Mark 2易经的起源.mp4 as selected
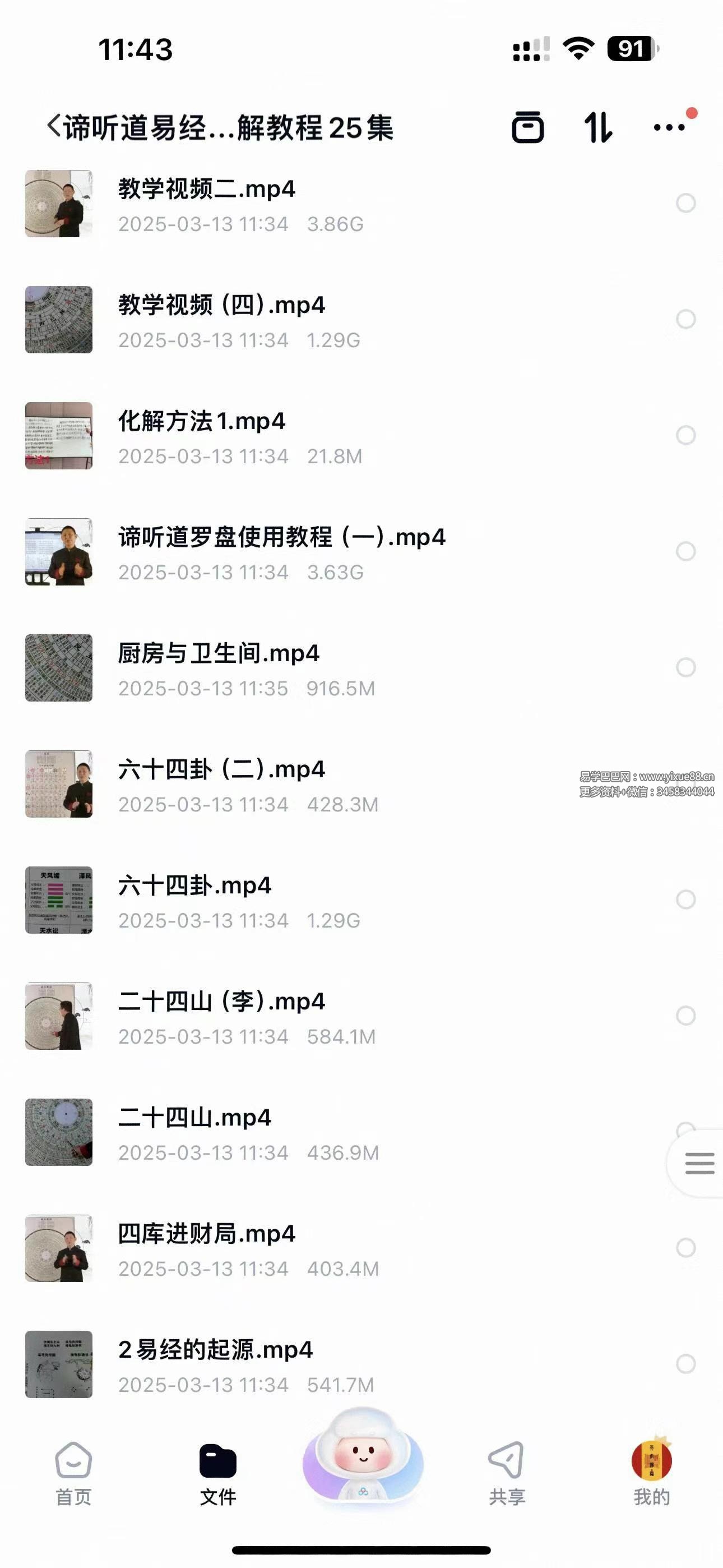Image resolution: width=723 pixels, height=1568 pixels. [x=686, y=1364]
